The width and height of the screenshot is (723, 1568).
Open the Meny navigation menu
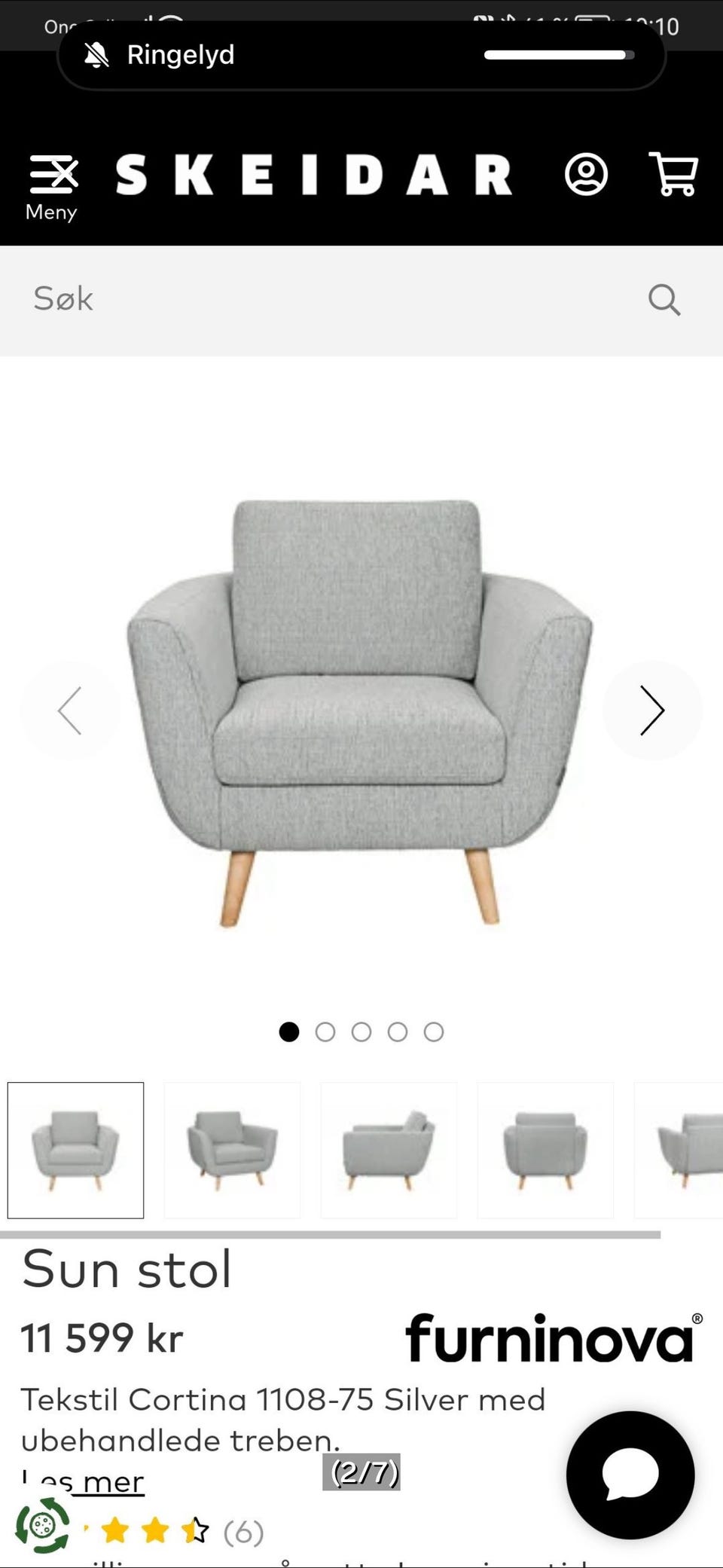coord(52,188)
